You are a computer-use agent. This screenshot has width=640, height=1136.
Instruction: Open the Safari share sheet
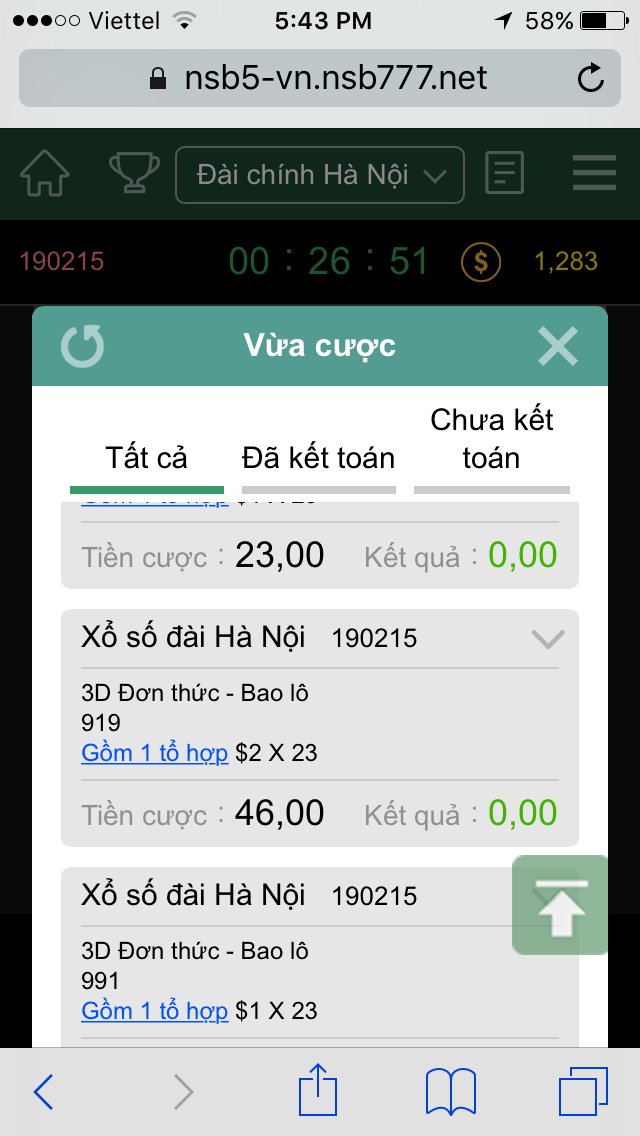[x=318, y=1091]
